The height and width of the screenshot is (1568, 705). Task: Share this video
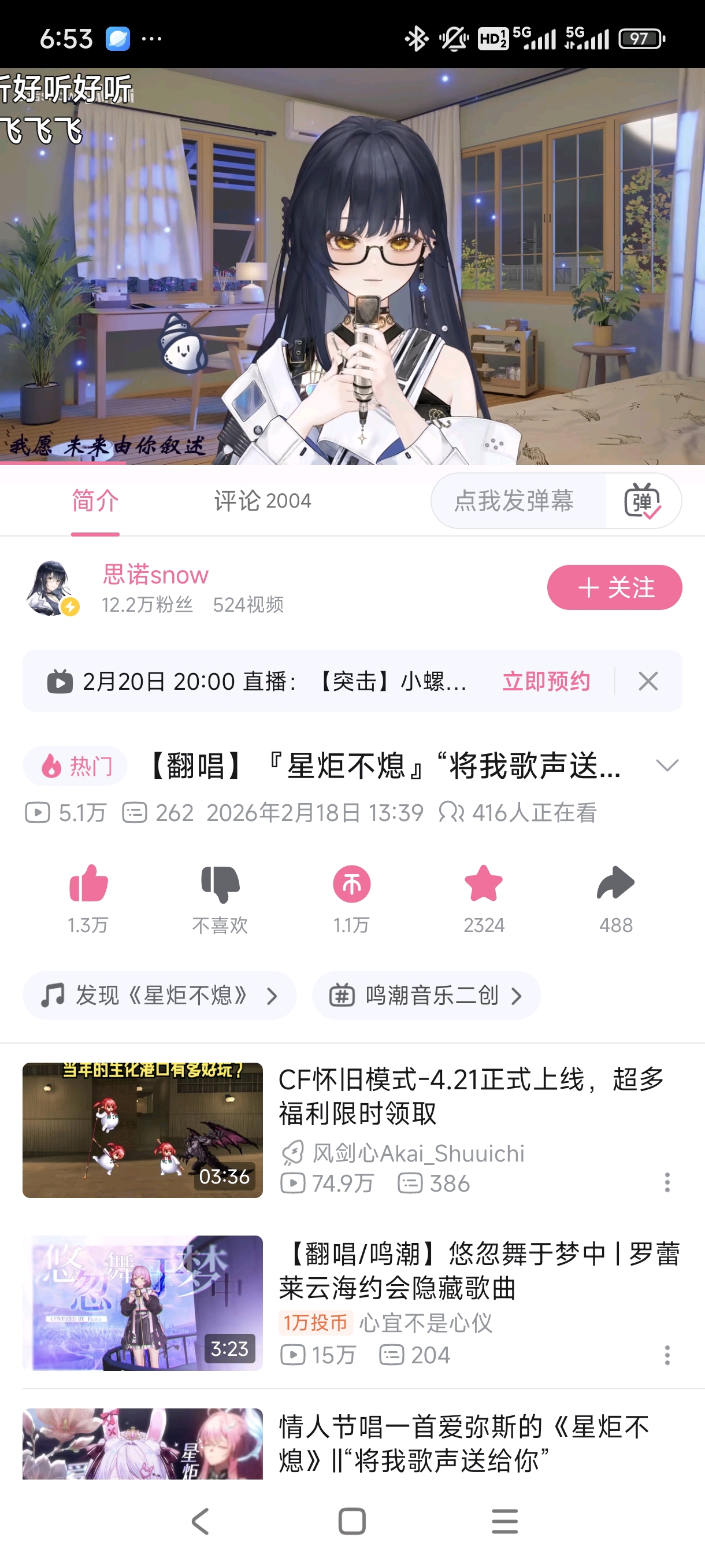[x=615, y=885]
